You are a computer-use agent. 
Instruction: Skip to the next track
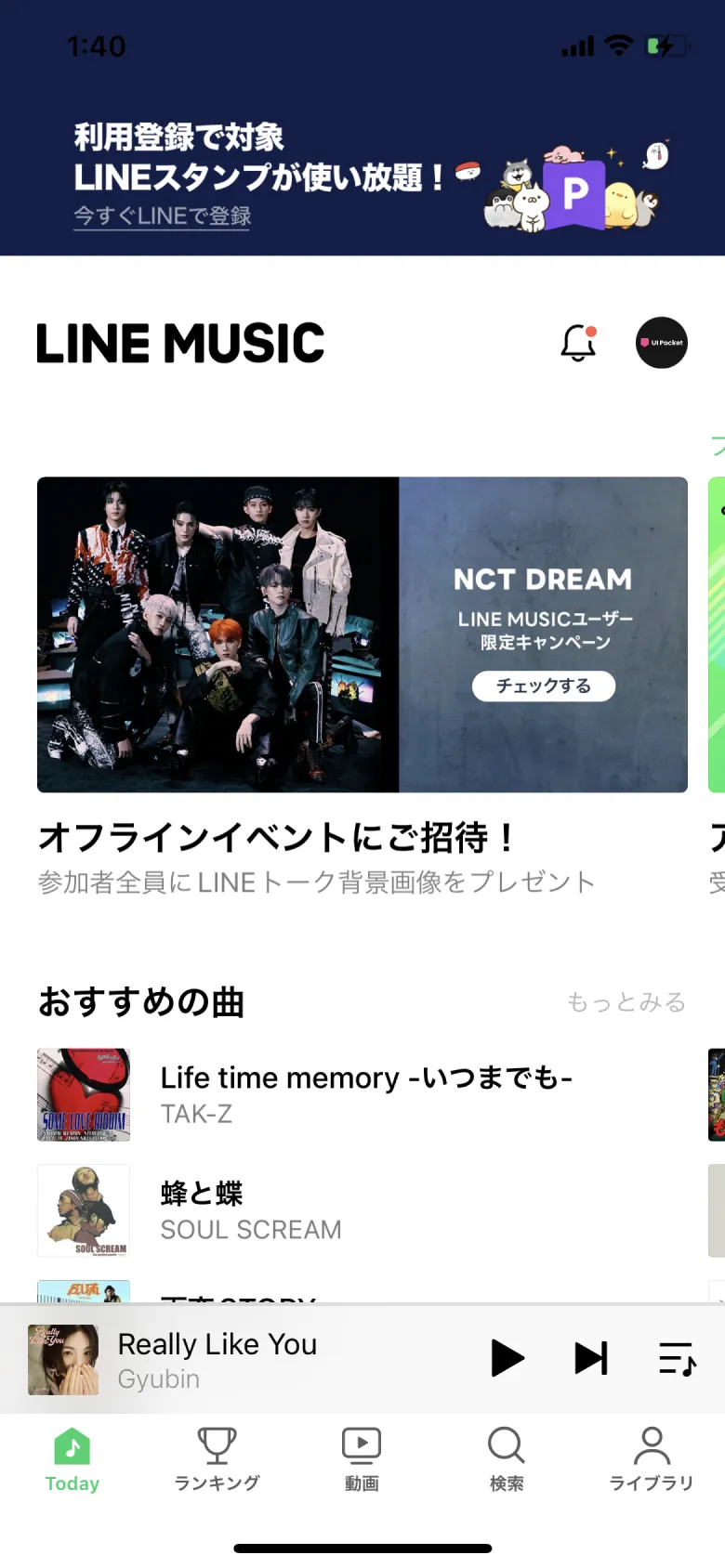[x=592, y=1358]
